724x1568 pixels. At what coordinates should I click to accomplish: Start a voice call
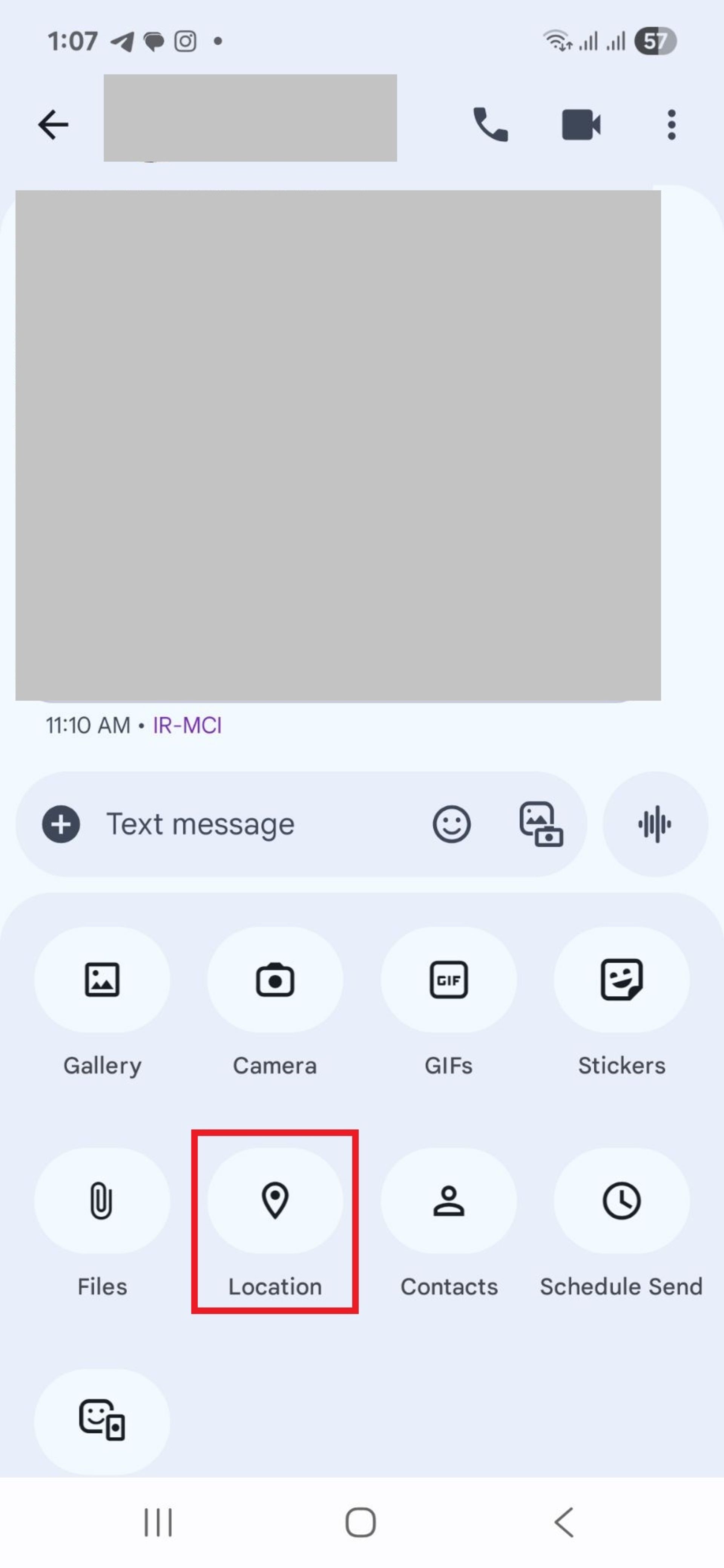490,125
